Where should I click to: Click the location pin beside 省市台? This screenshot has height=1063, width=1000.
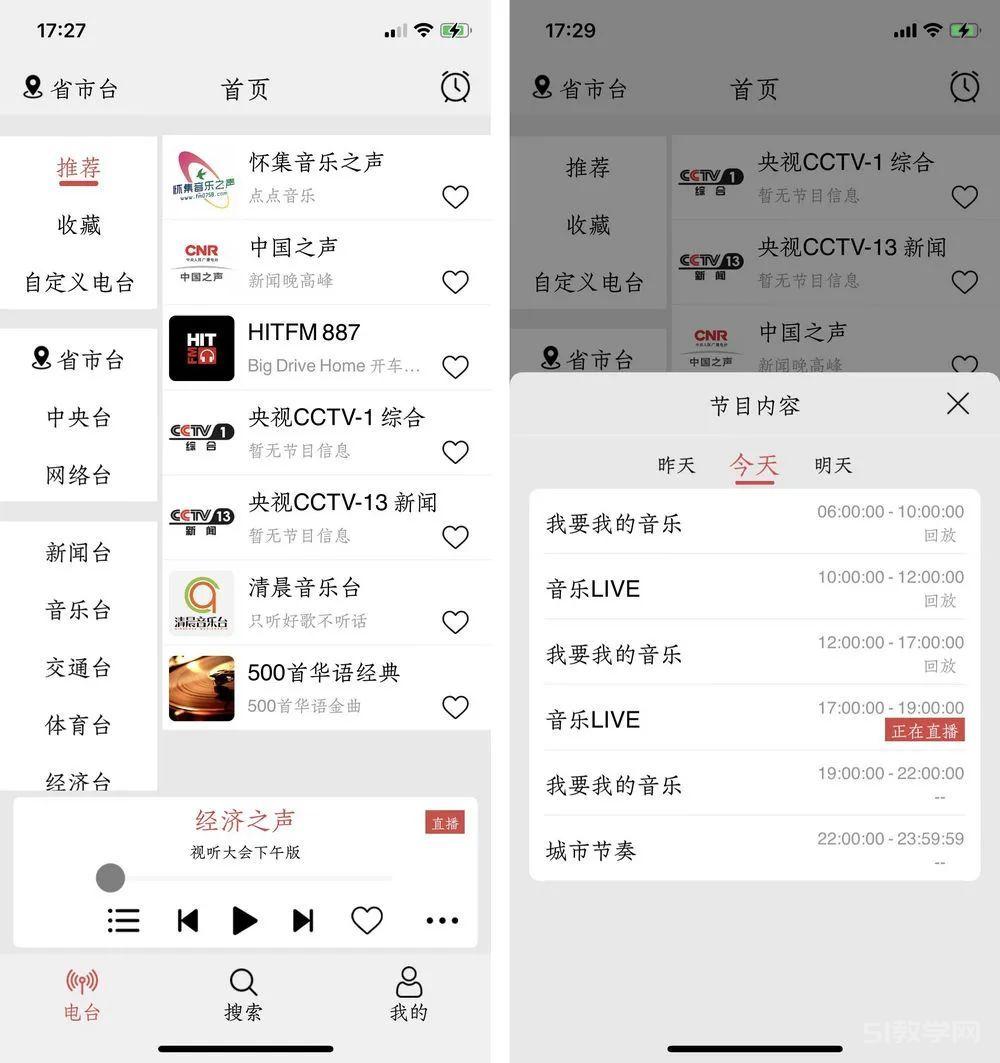[34, 88]
